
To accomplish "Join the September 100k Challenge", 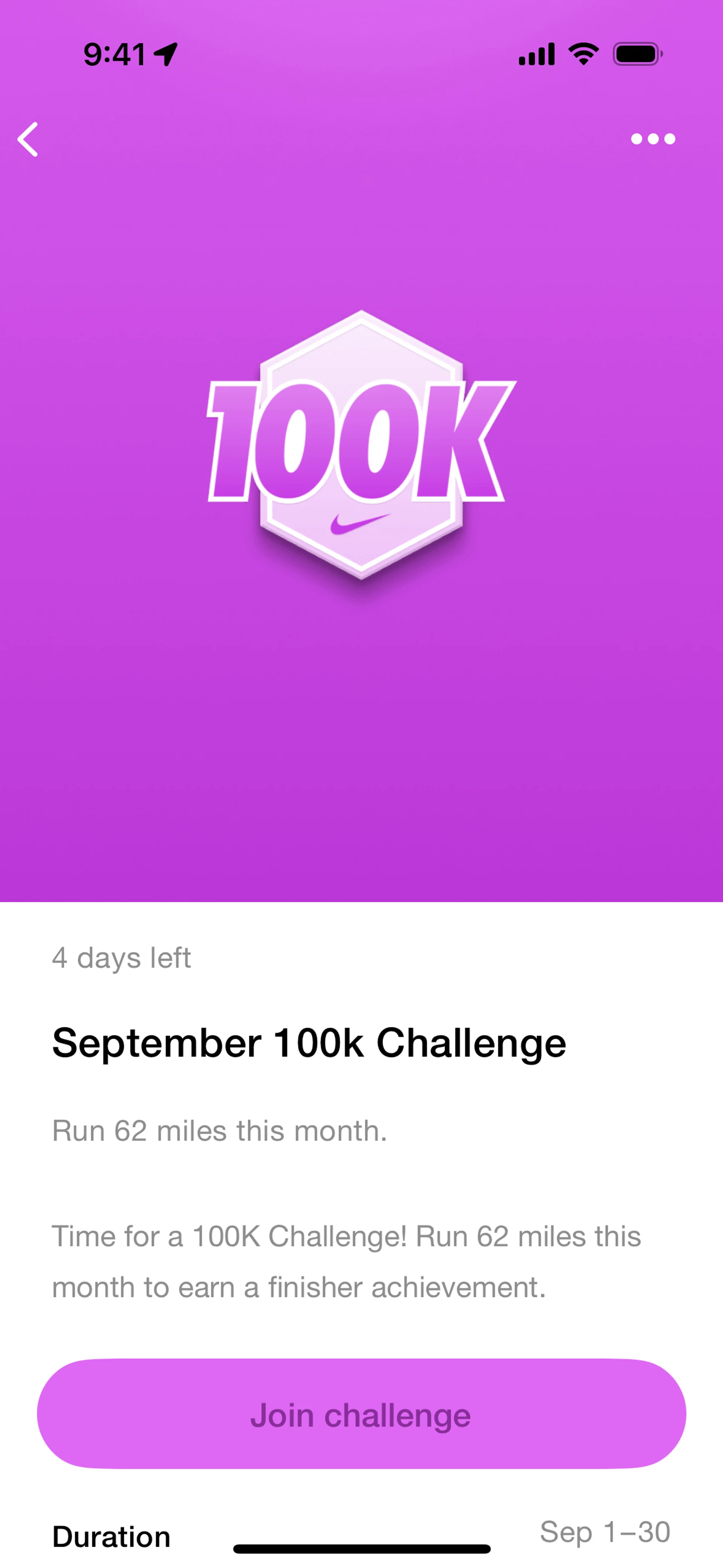I will coord(361,1415).
